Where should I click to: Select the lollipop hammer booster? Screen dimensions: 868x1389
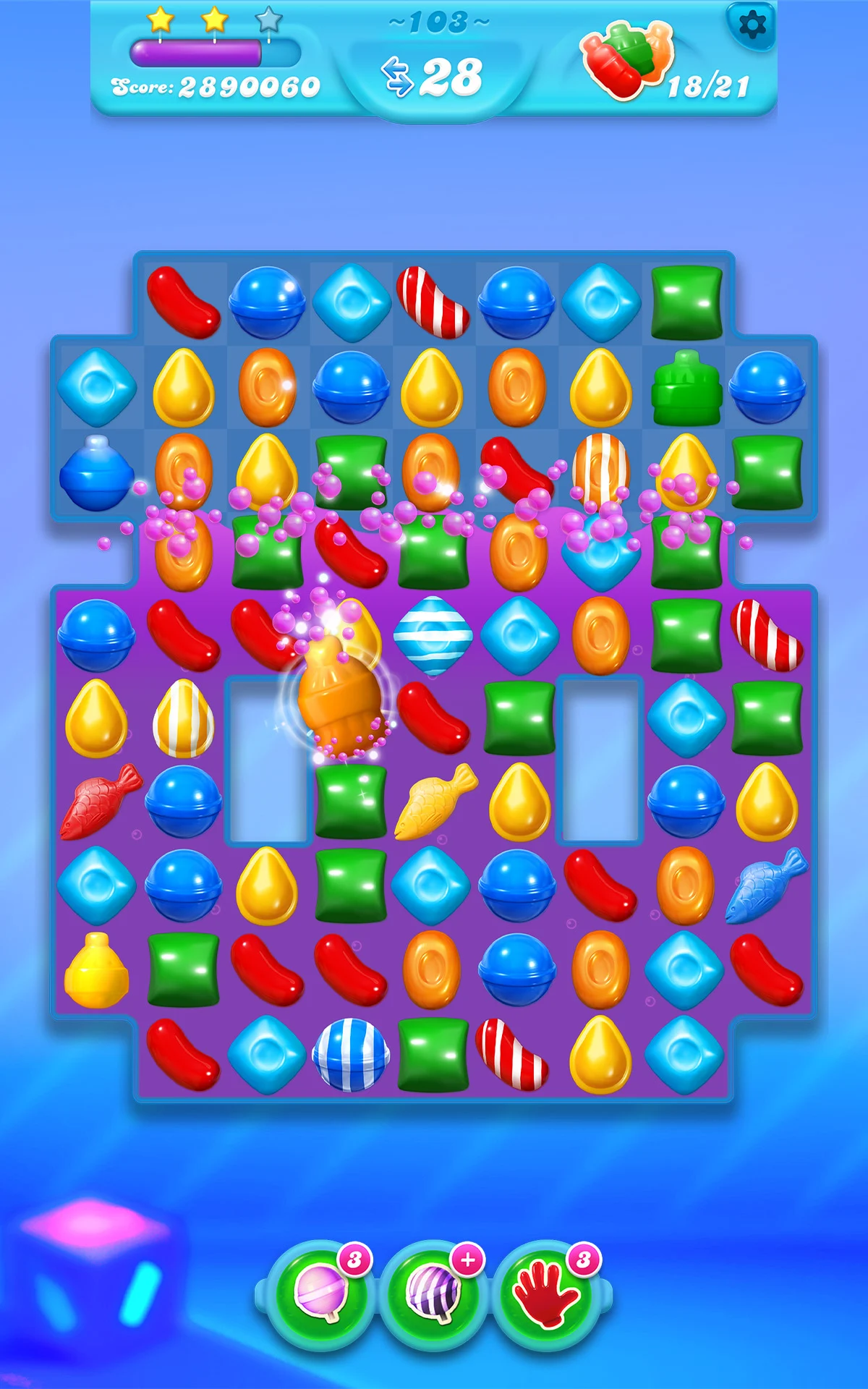point(321,1293)
